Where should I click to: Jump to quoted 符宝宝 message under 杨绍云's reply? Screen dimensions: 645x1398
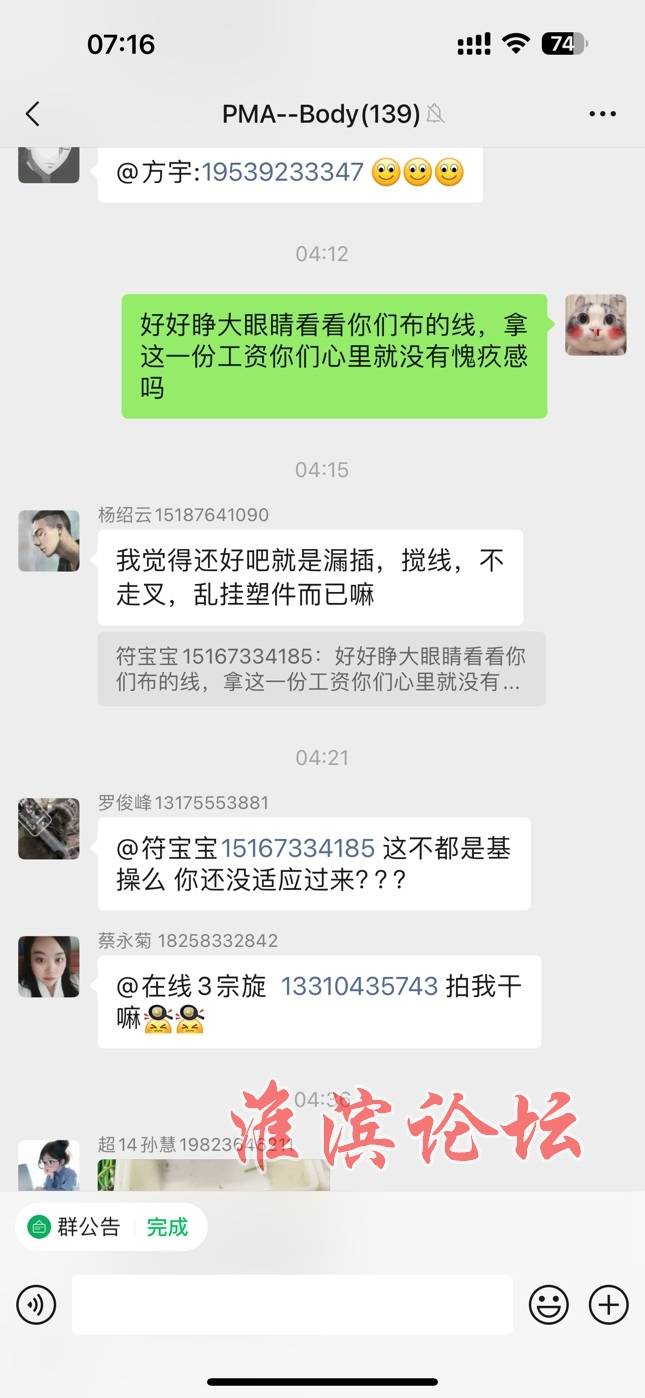pos(321,670)
